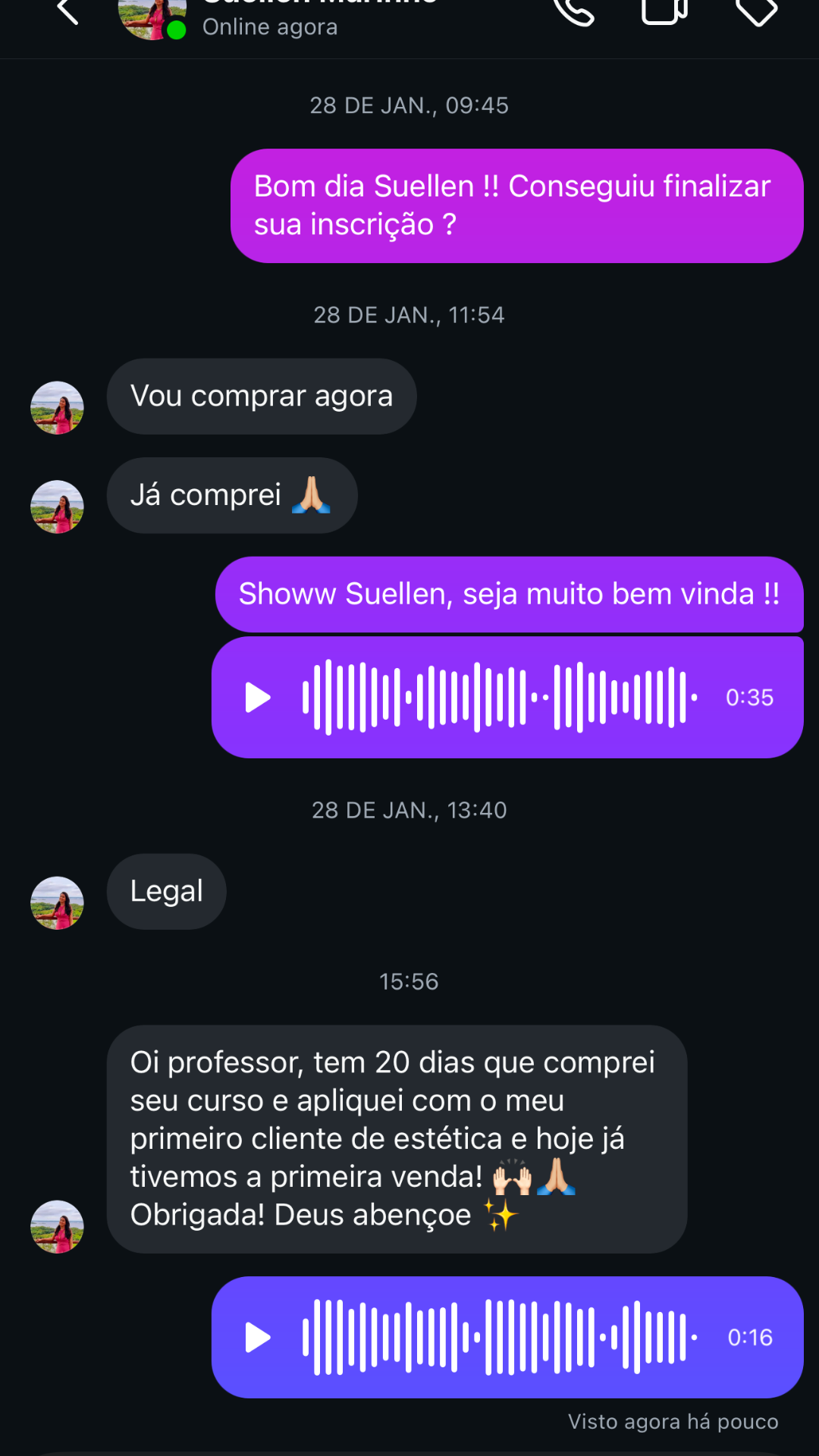Screen dimensions: 819x1456
Task: Tap the waveform of the 0:35 audio
Action: tap(500, 698)
